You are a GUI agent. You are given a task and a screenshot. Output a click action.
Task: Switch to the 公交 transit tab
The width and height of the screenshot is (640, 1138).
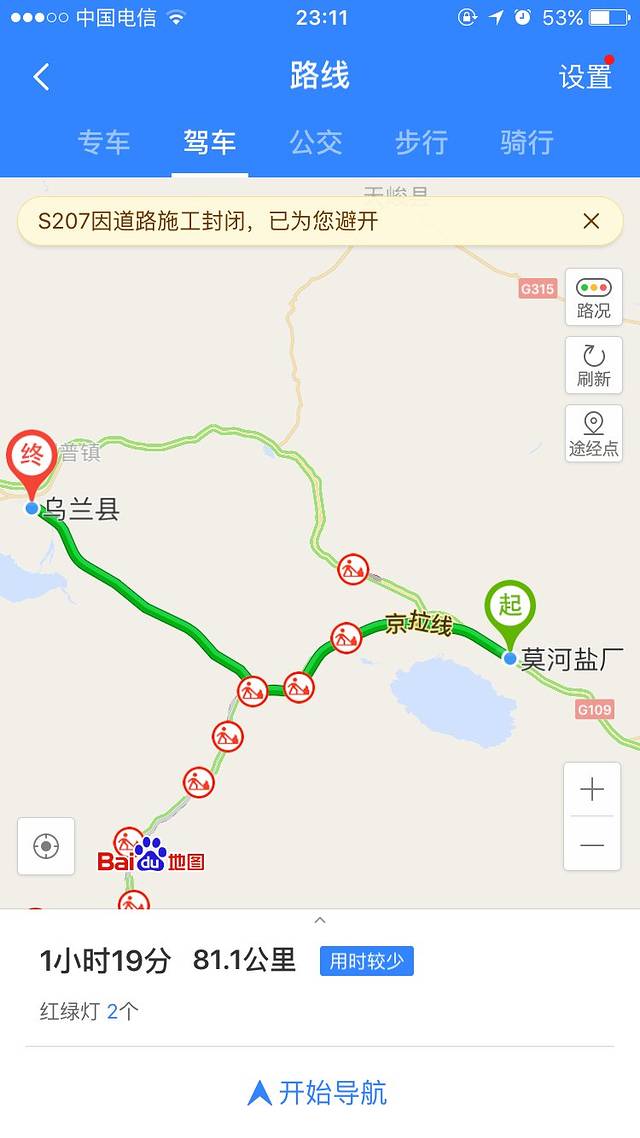coord(316,143)
